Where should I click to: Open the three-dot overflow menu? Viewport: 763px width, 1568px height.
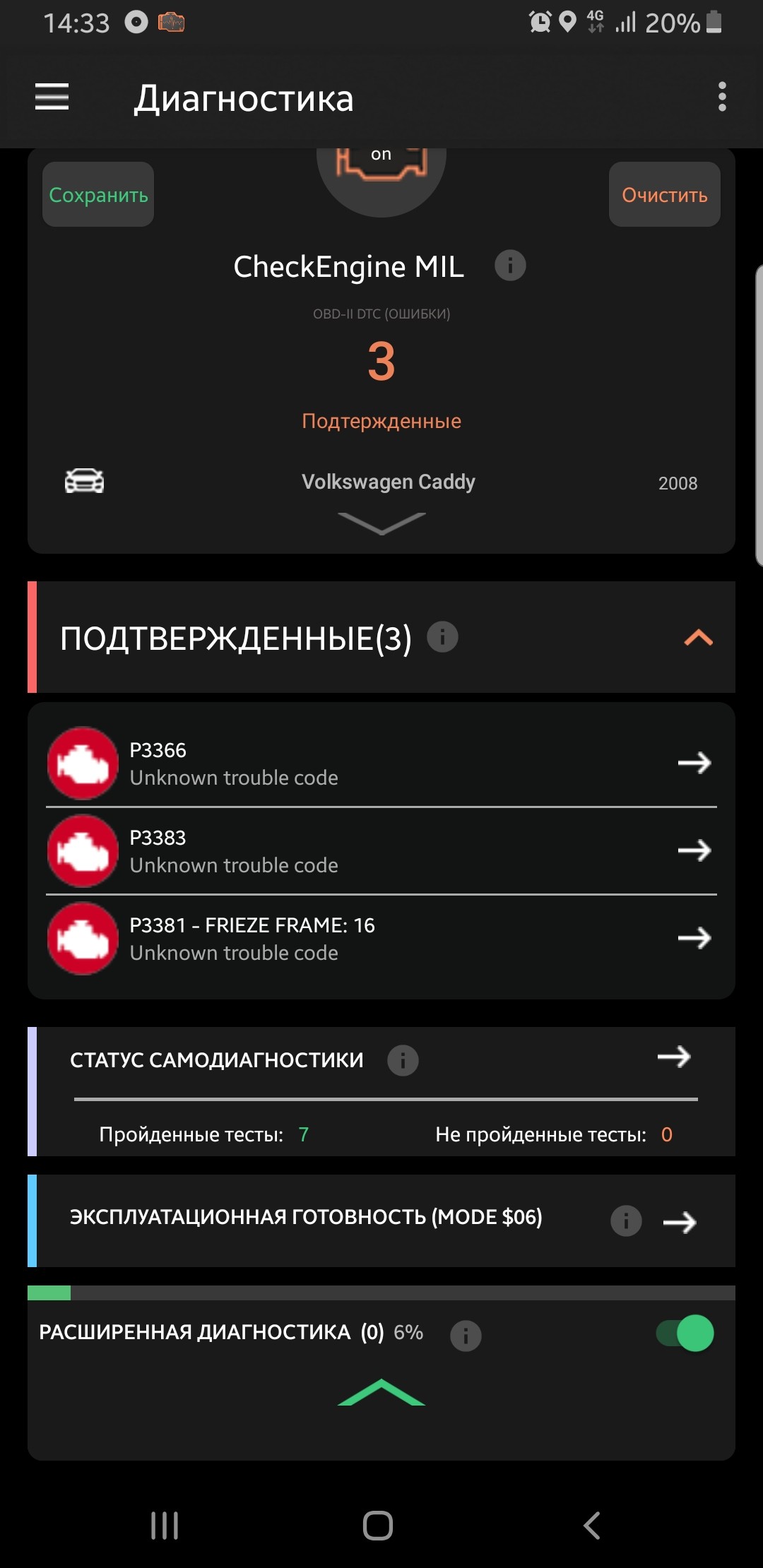[x=721, y=97]
